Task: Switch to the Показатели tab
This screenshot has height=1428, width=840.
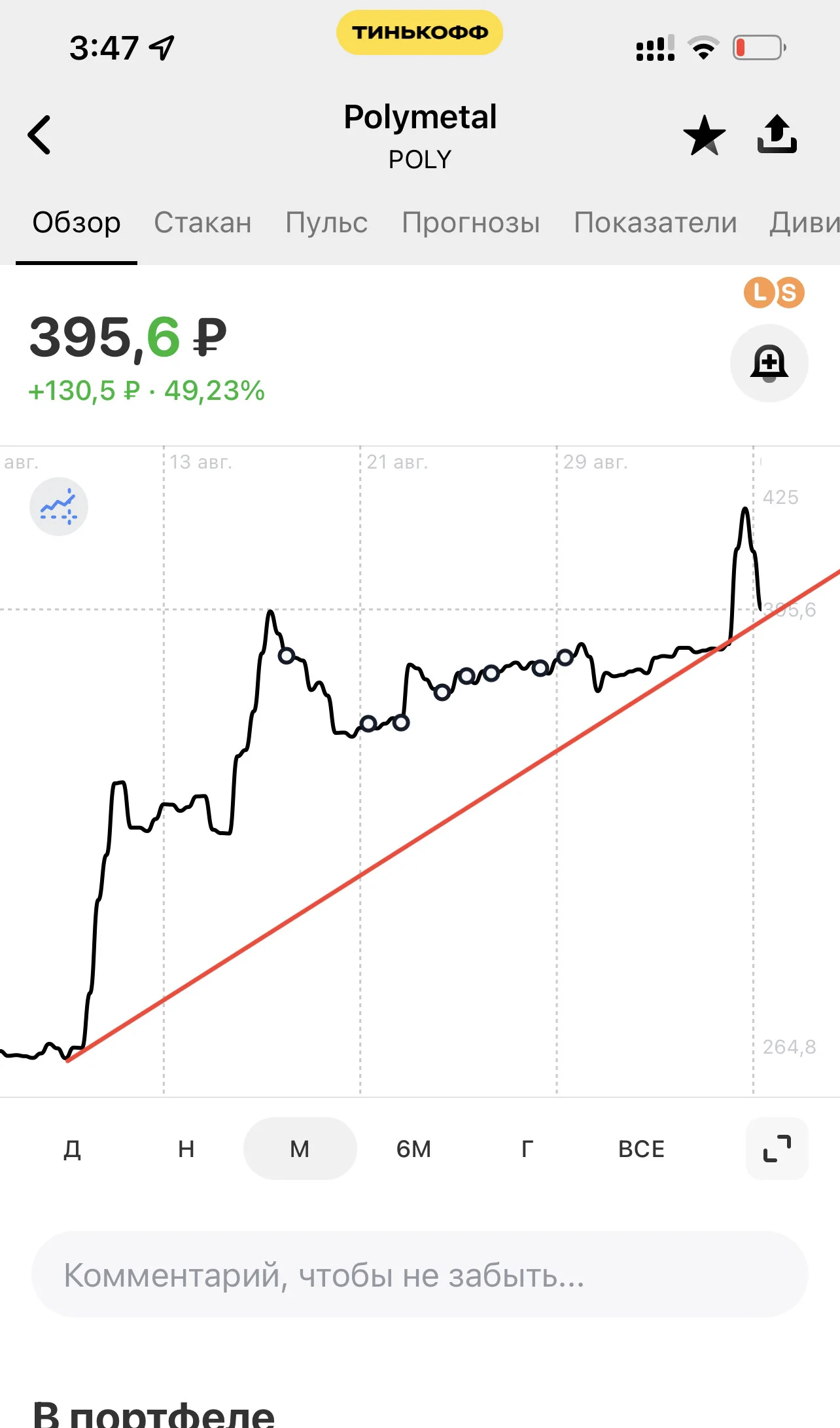Action: coord(656,223)
